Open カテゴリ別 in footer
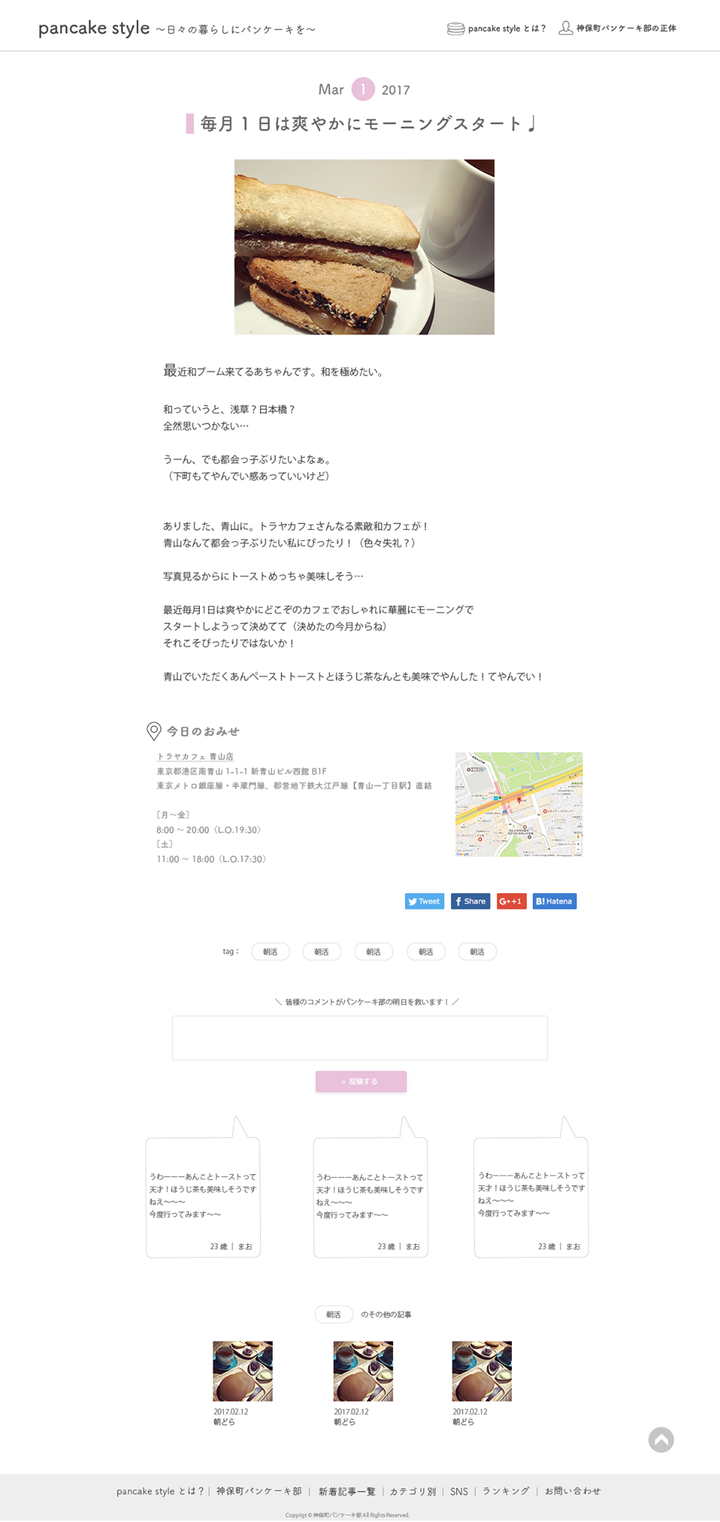 pos(413,1491)
